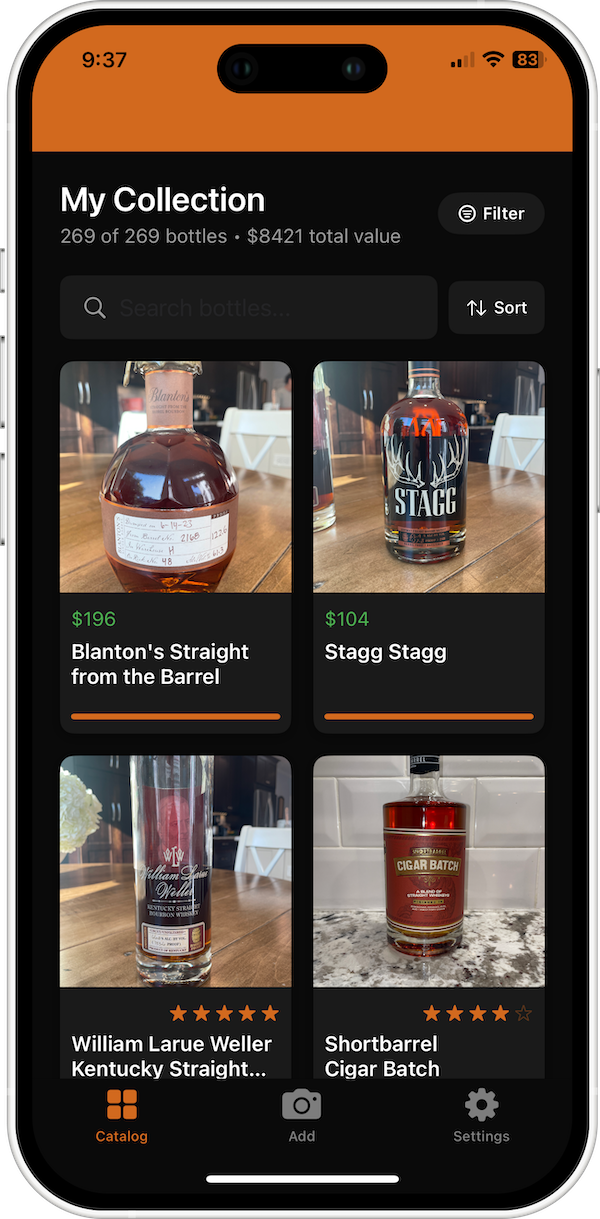Go to the Add tab
600x1219 pixels.
coord(301,1116)
